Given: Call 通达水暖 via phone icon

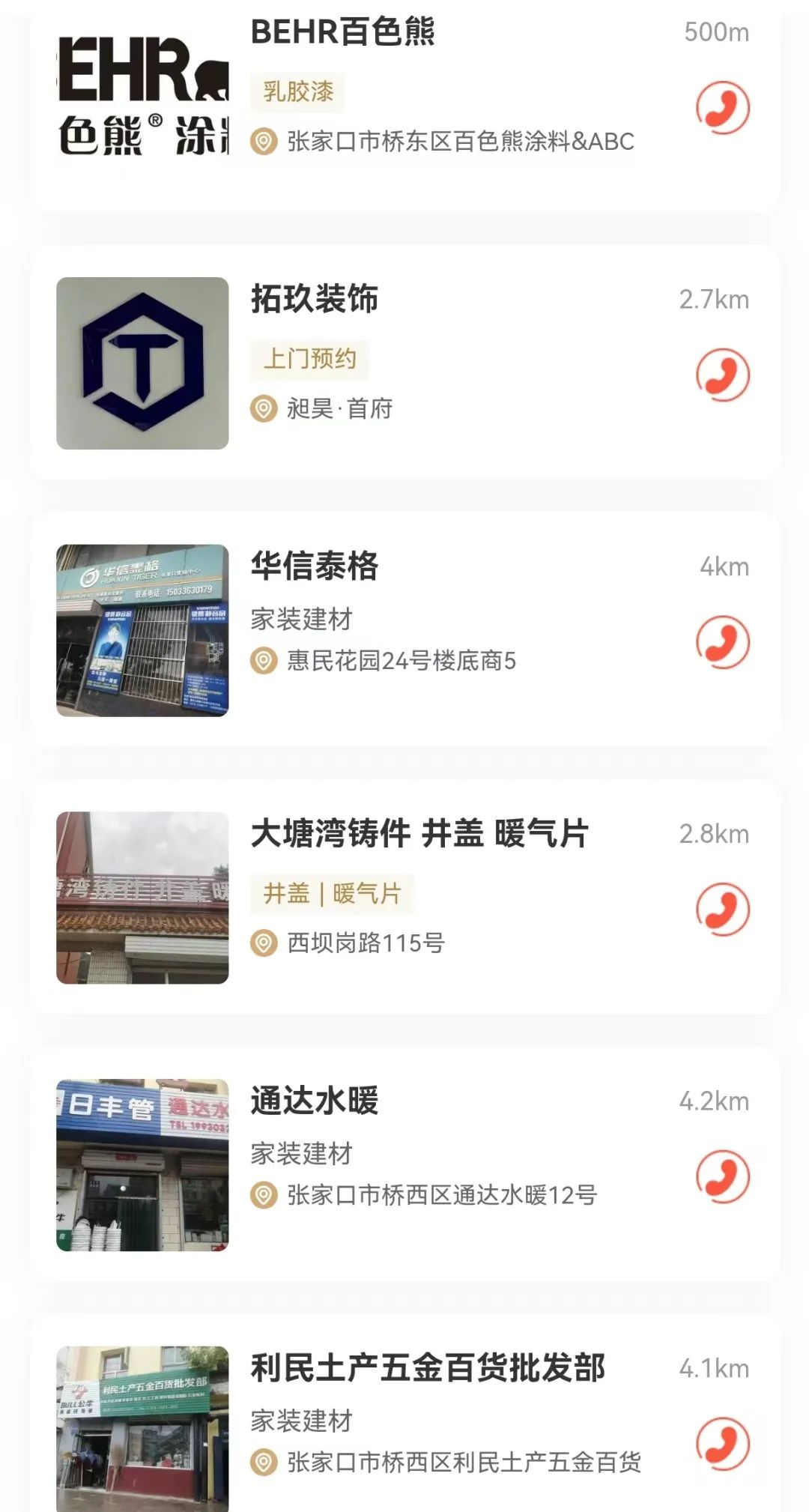Looking at the screenshot, I should point(722,1176).
